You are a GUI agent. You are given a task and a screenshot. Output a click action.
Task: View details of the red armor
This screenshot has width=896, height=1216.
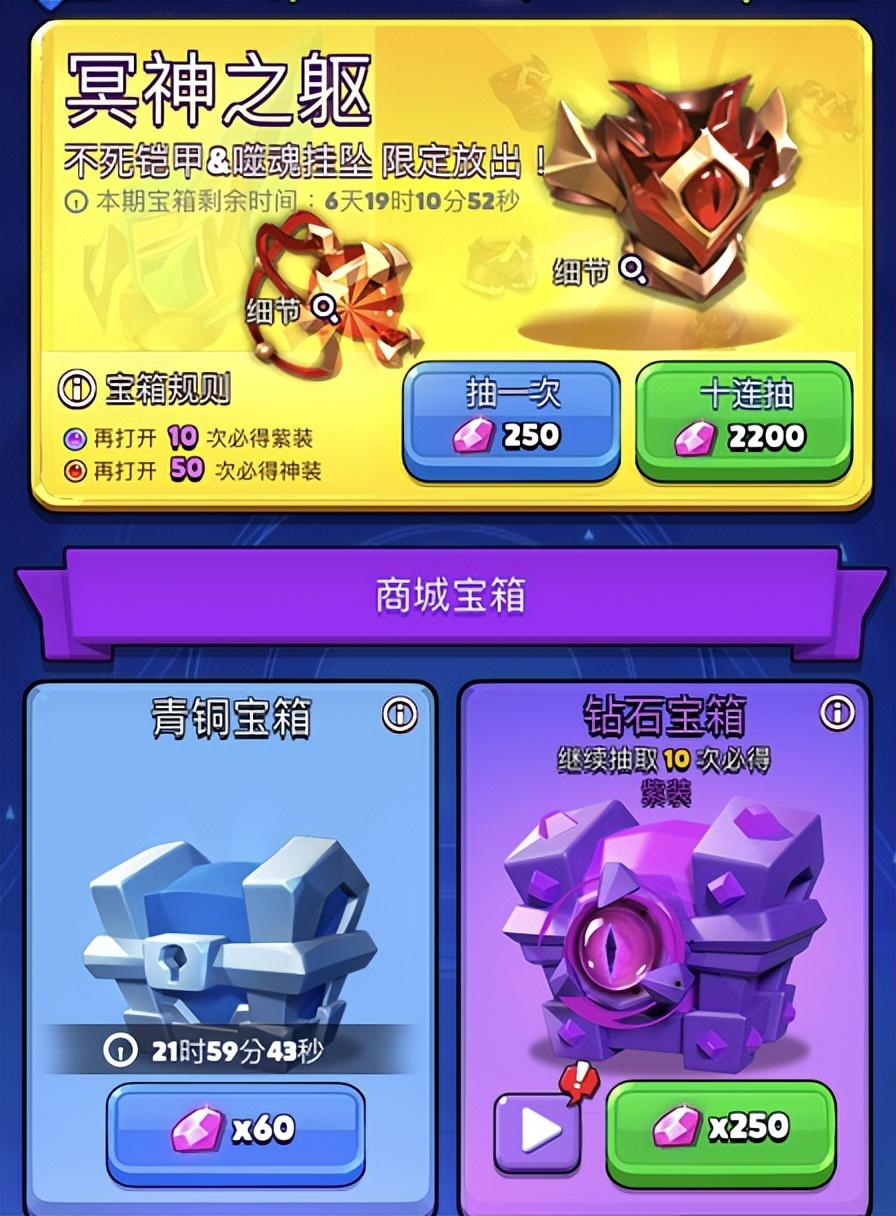point(632,268)
